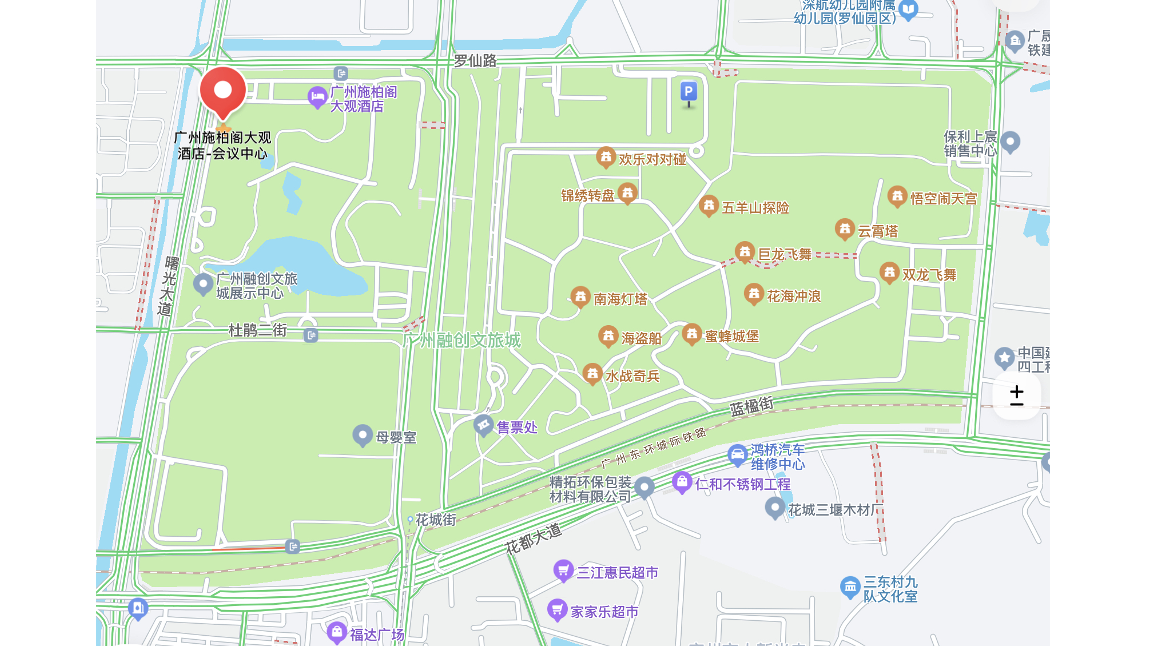
Task: Tap the 南海灯塔 marker
Action: click(581, 297)
